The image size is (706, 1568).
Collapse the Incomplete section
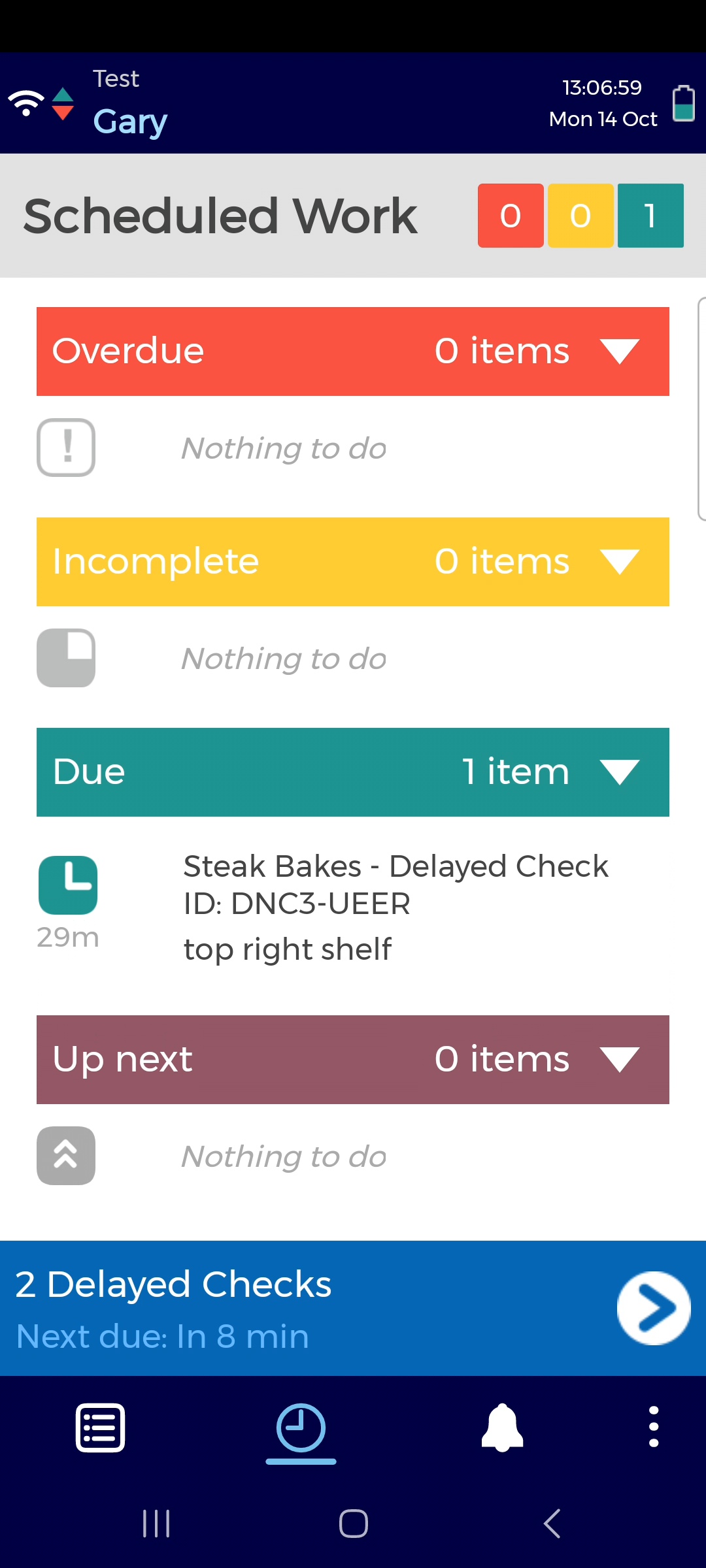(x=618, y=562)
